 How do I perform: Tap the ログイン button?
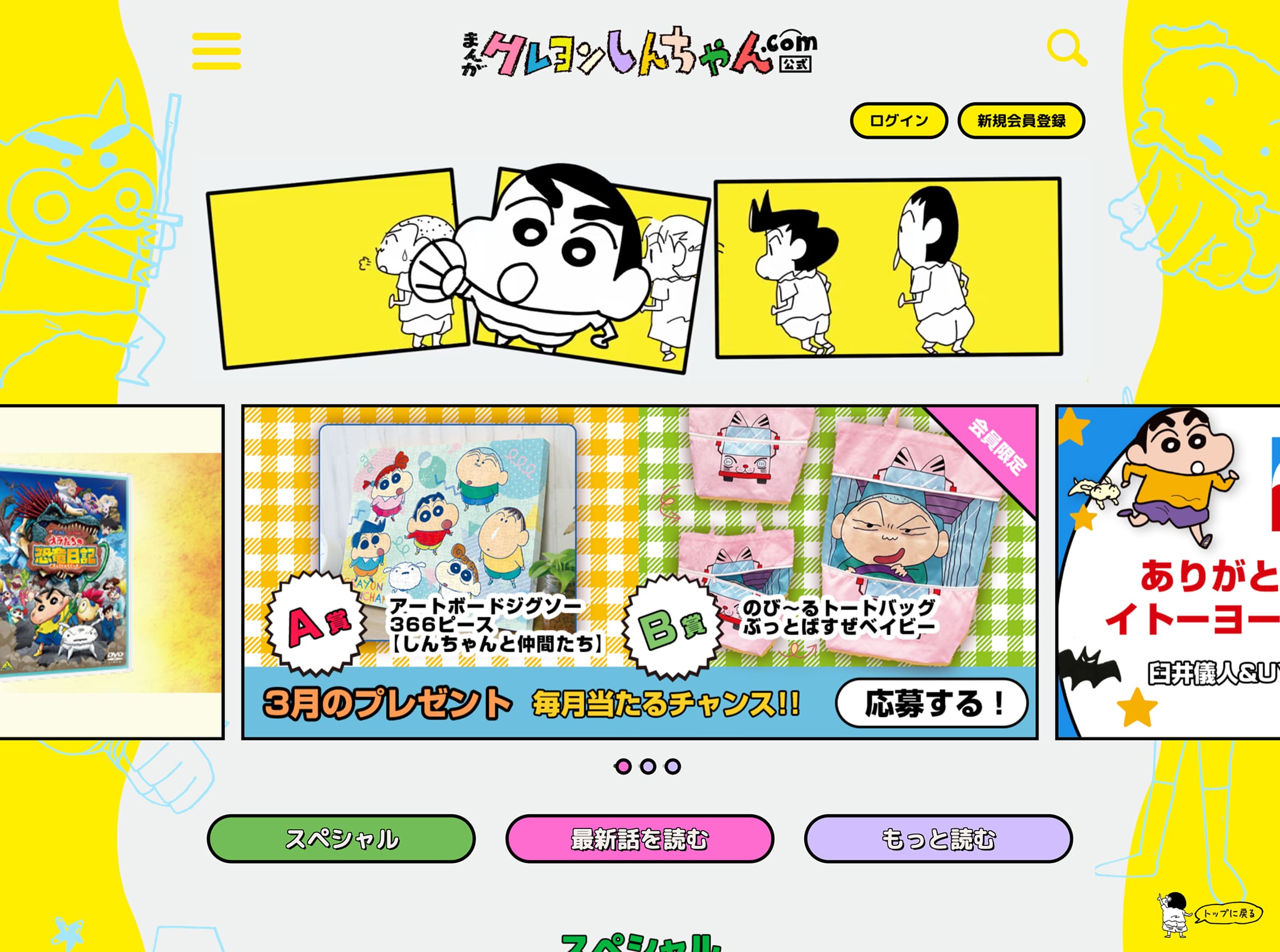tap(899, 120)
